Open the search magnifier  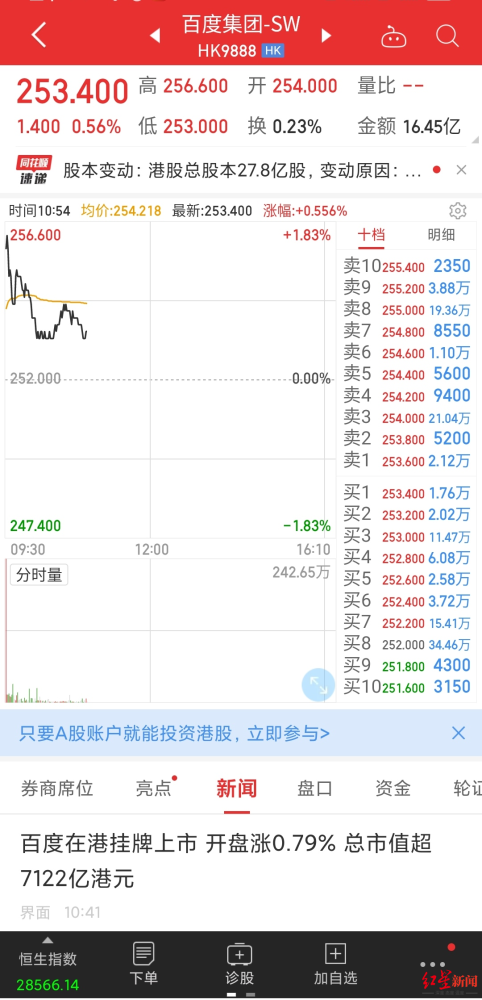pos(448,36)
